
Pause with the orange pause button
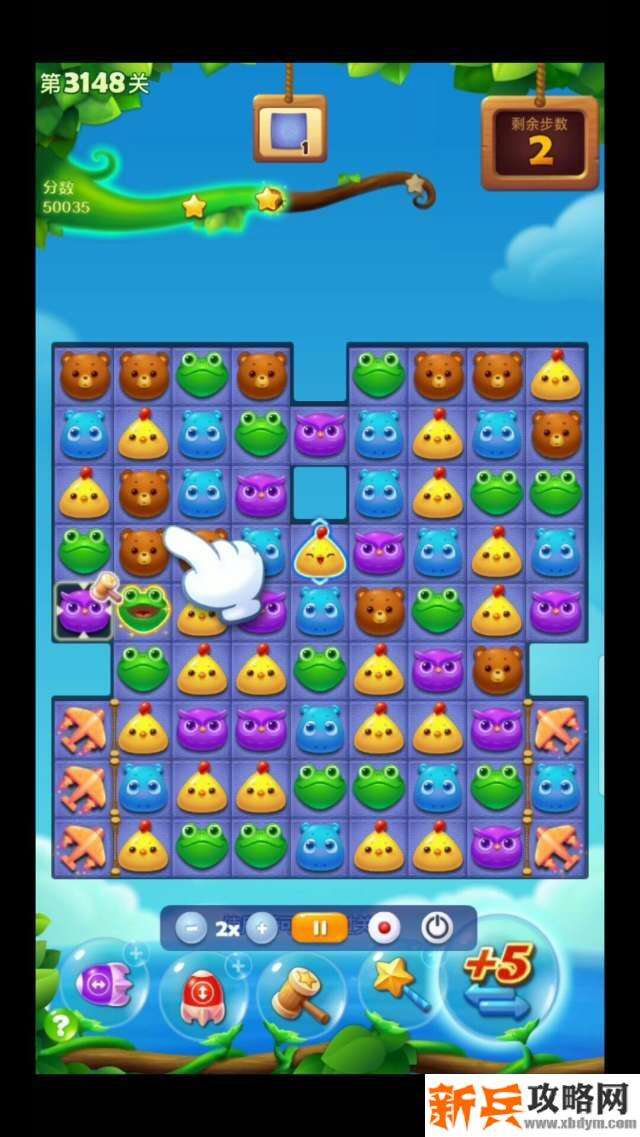click(x=320, y=928)
